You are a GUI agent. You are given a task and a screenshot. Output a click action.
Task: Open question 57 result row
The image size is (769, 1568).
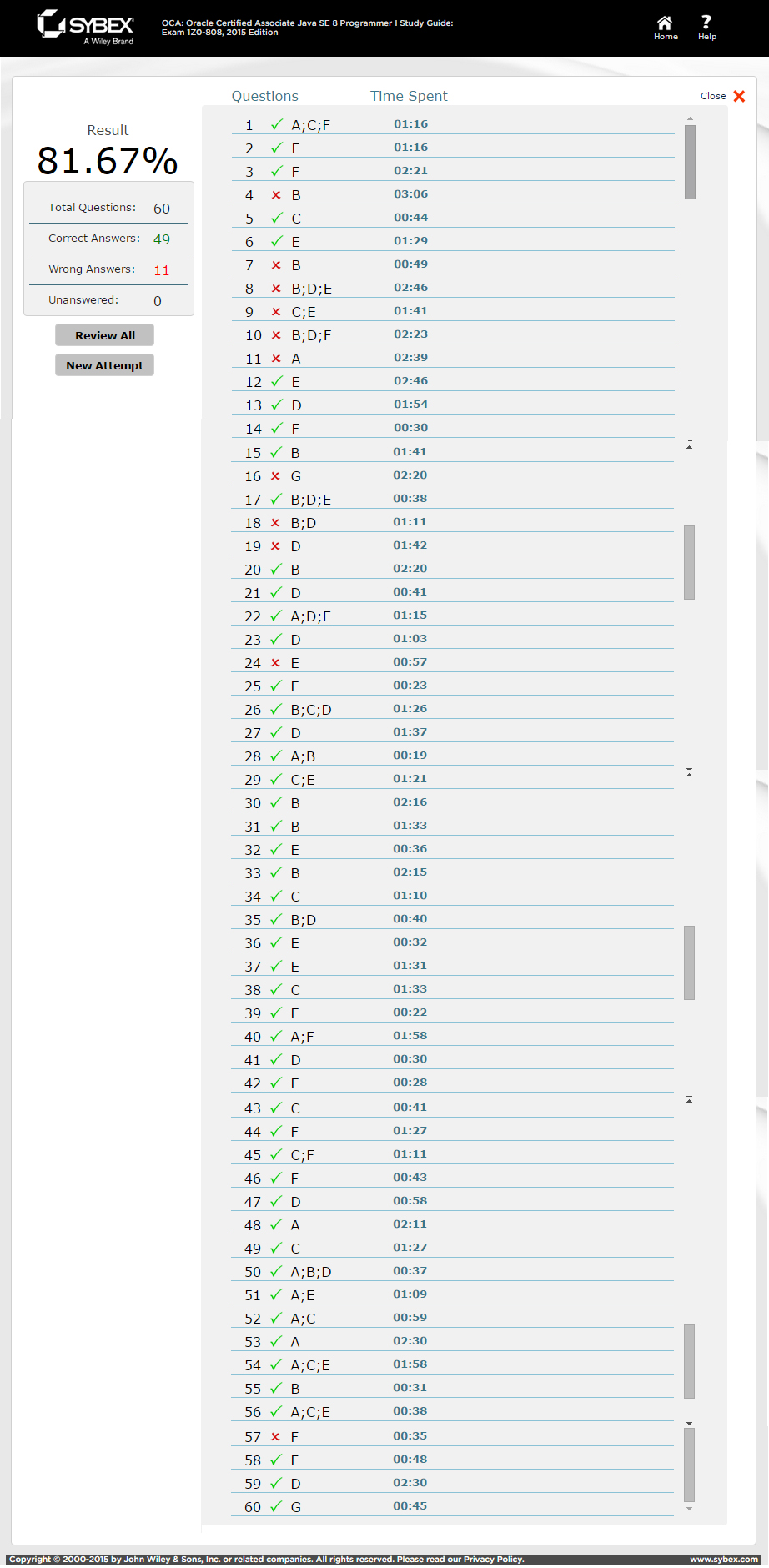pos(453,1436)
